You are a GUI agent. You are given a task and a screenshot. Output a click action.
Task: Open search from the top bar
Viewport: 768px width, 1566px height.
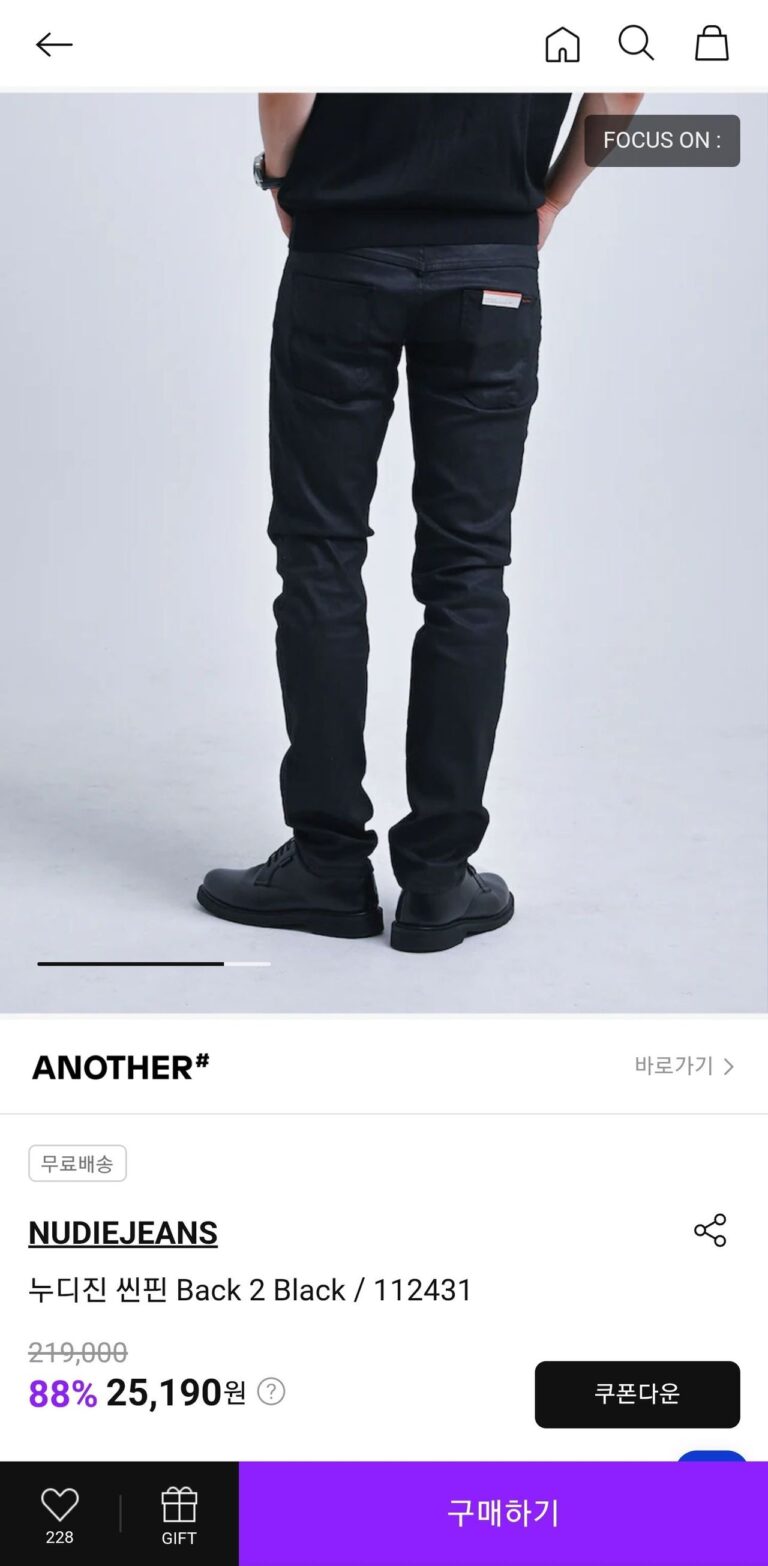pos(636,44)
